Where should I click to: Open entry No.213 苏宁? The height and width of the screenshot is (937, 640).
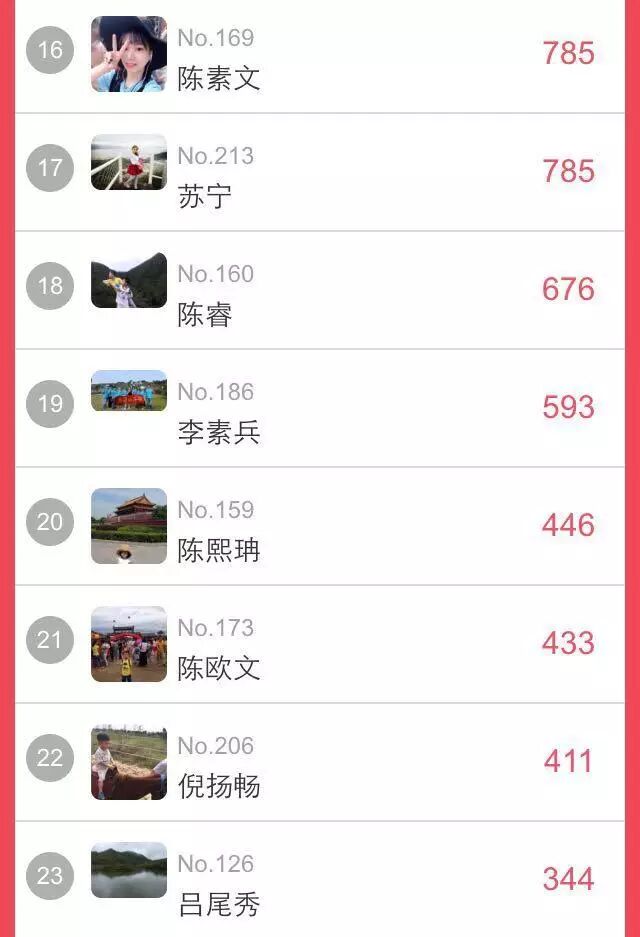point(205,196)
